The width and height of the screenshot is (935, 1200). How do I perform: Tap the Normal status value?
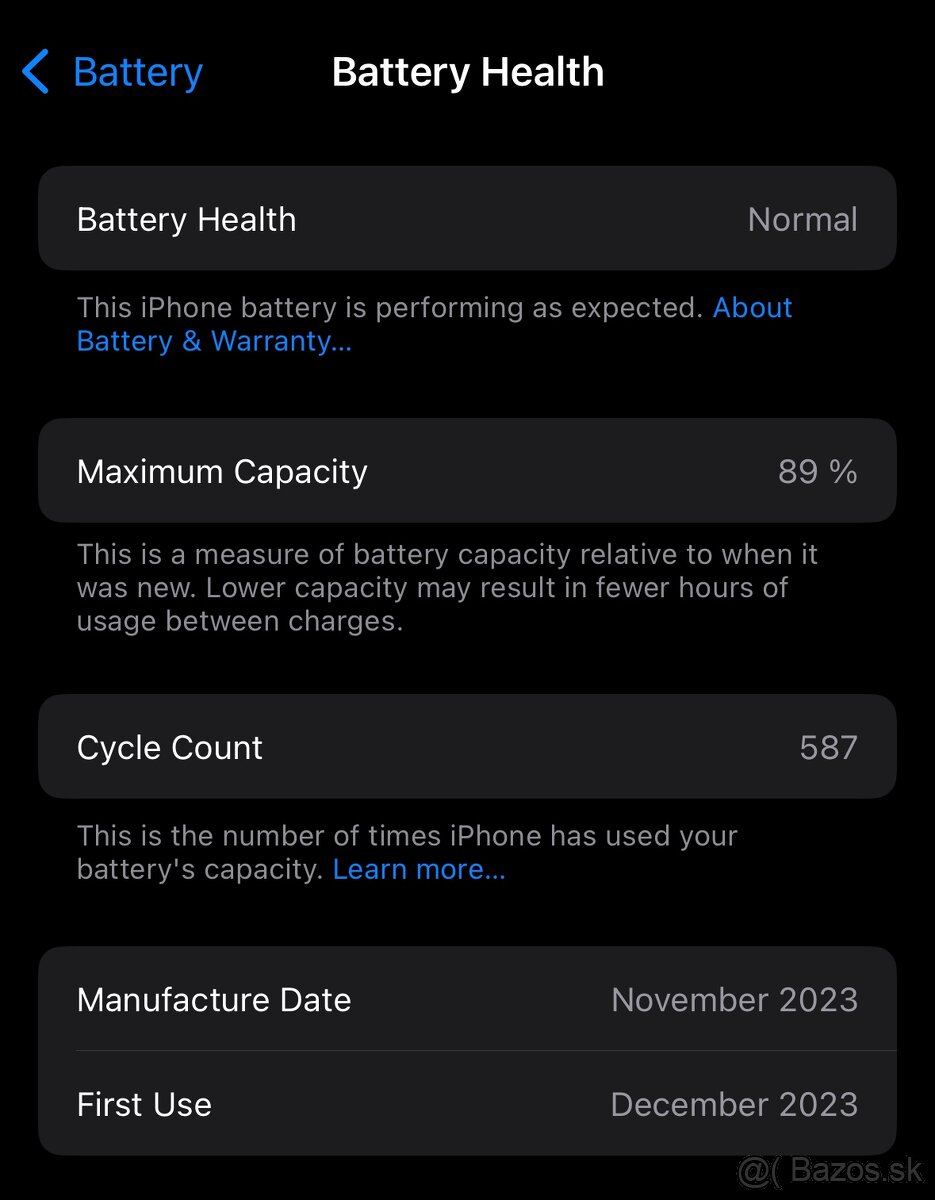[x=802, y=219]
